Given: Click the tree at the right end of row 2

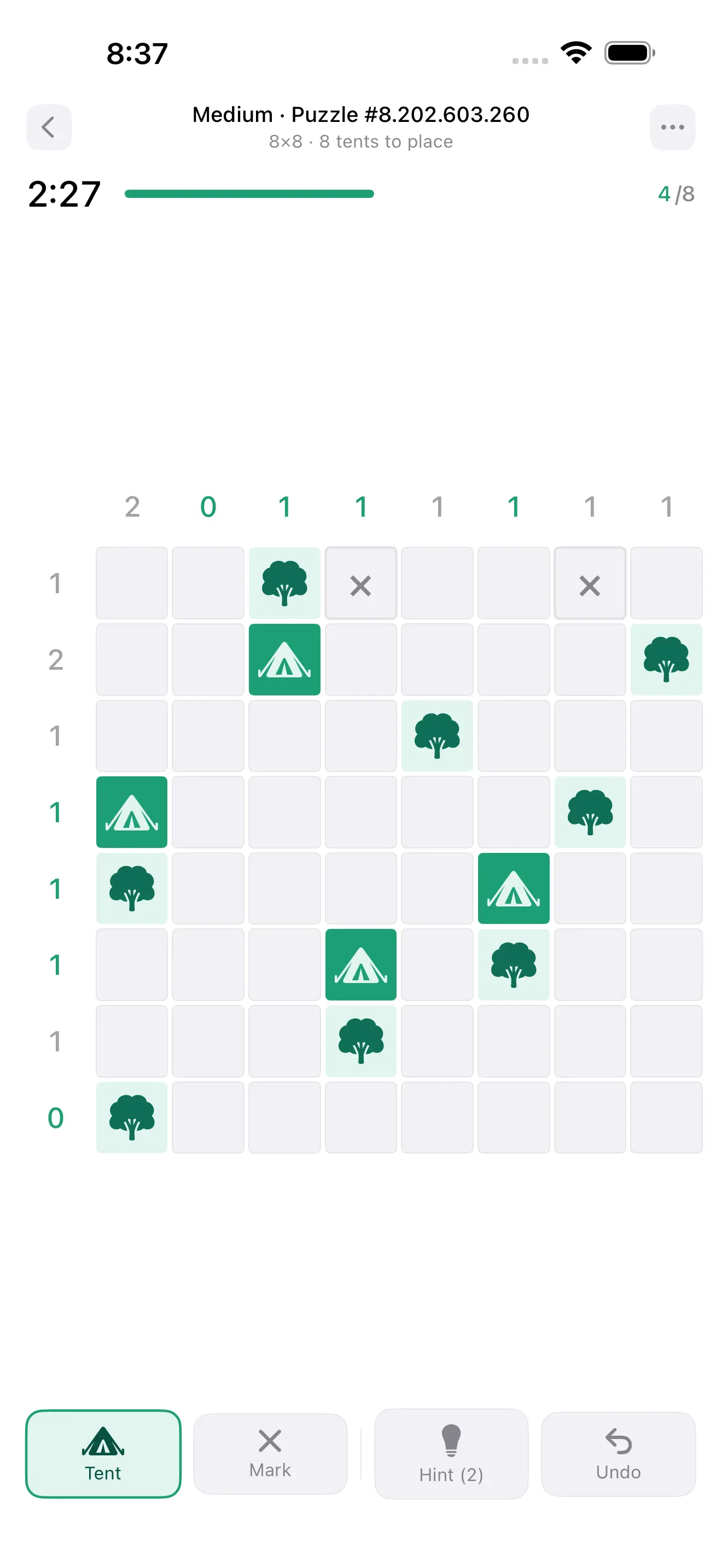Looking at the screenshot, I should (x=667, y=660).
